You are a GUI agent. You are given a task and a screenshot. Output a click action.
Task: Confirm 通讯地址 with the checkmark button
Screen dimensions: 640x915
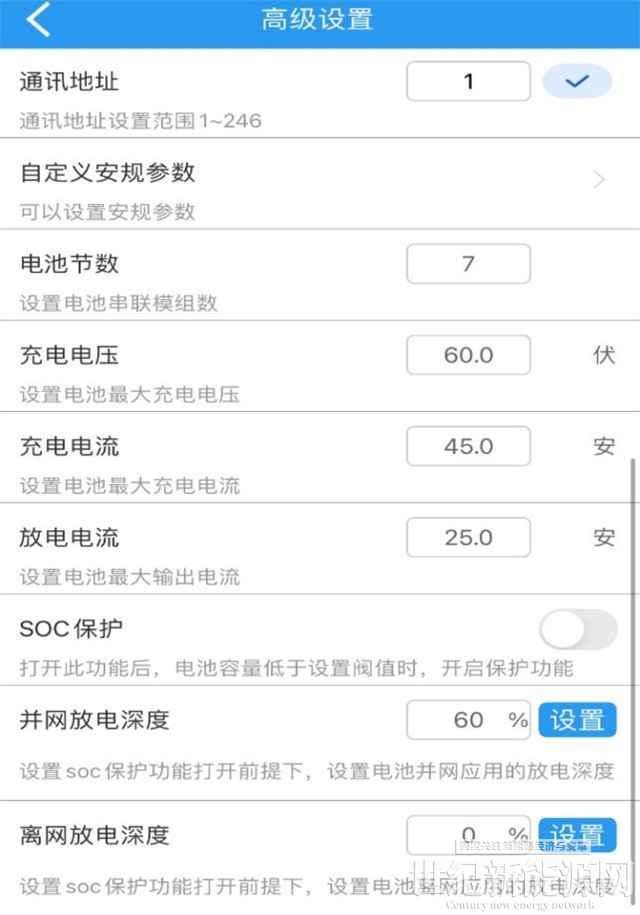[577, 82]
